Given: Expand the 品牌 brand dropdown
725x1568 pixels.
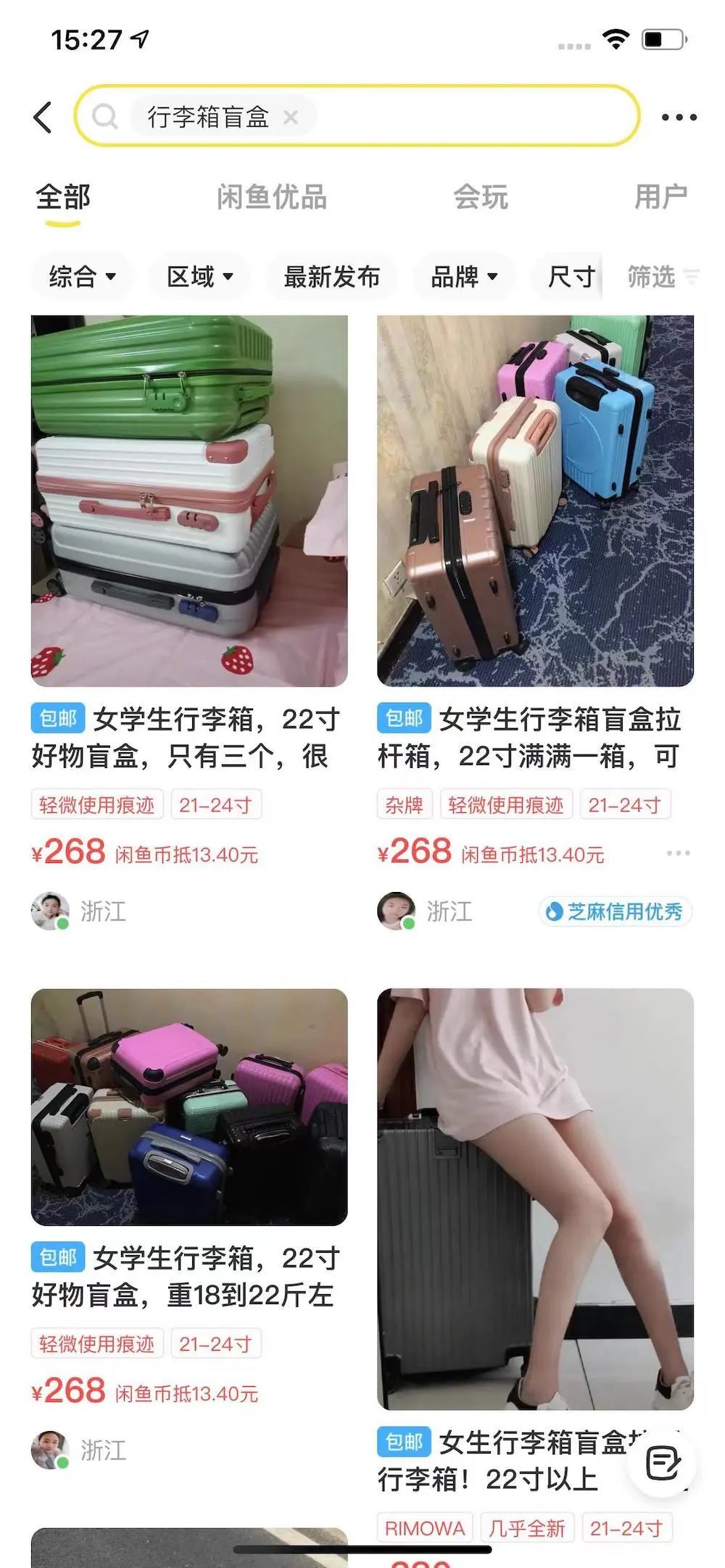Looking at the screenshot, I should [464, 277].
